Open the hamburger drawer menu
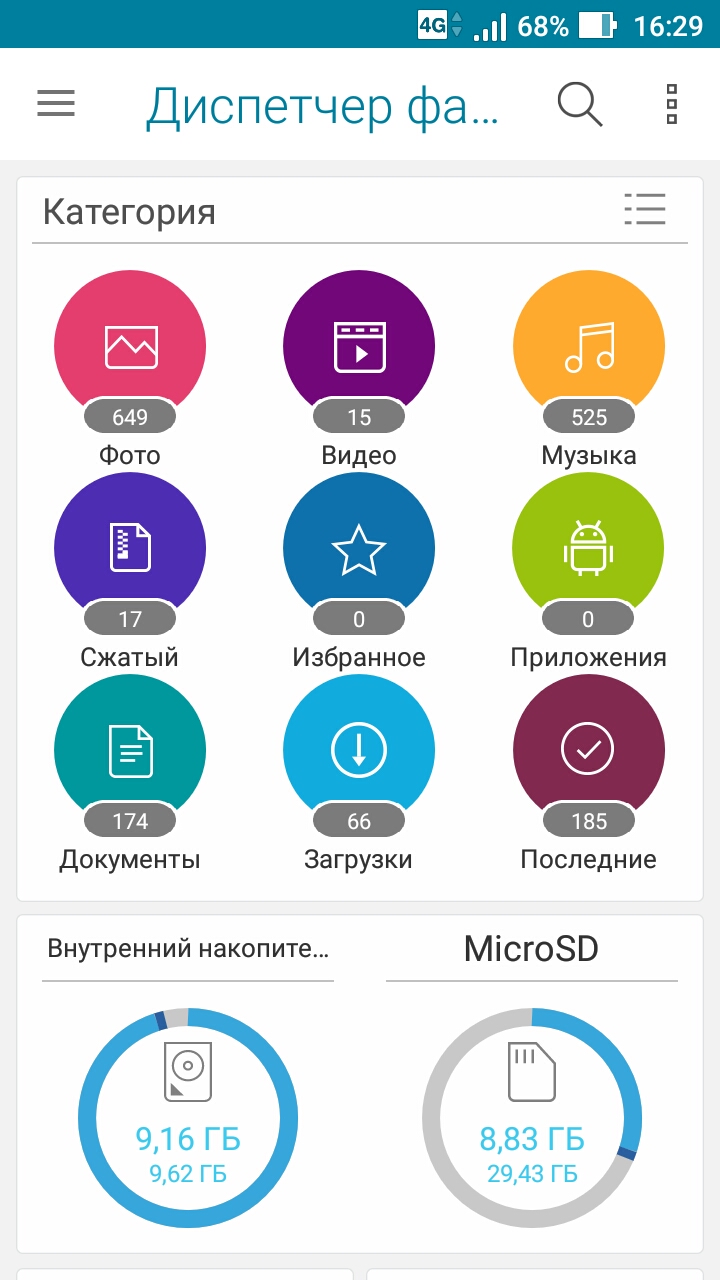 pos(56,103)
